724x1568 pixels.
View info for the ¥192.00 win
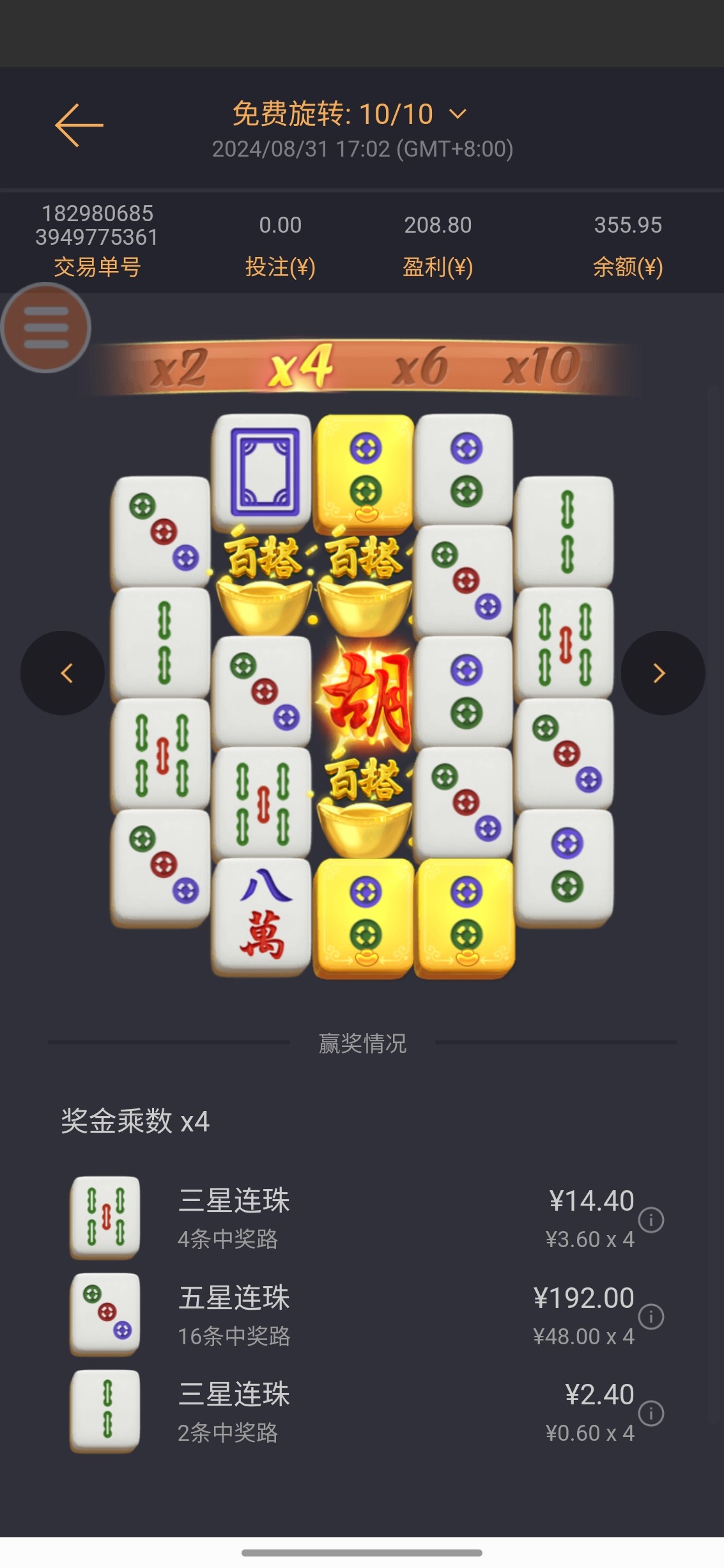coord(651,1317)
